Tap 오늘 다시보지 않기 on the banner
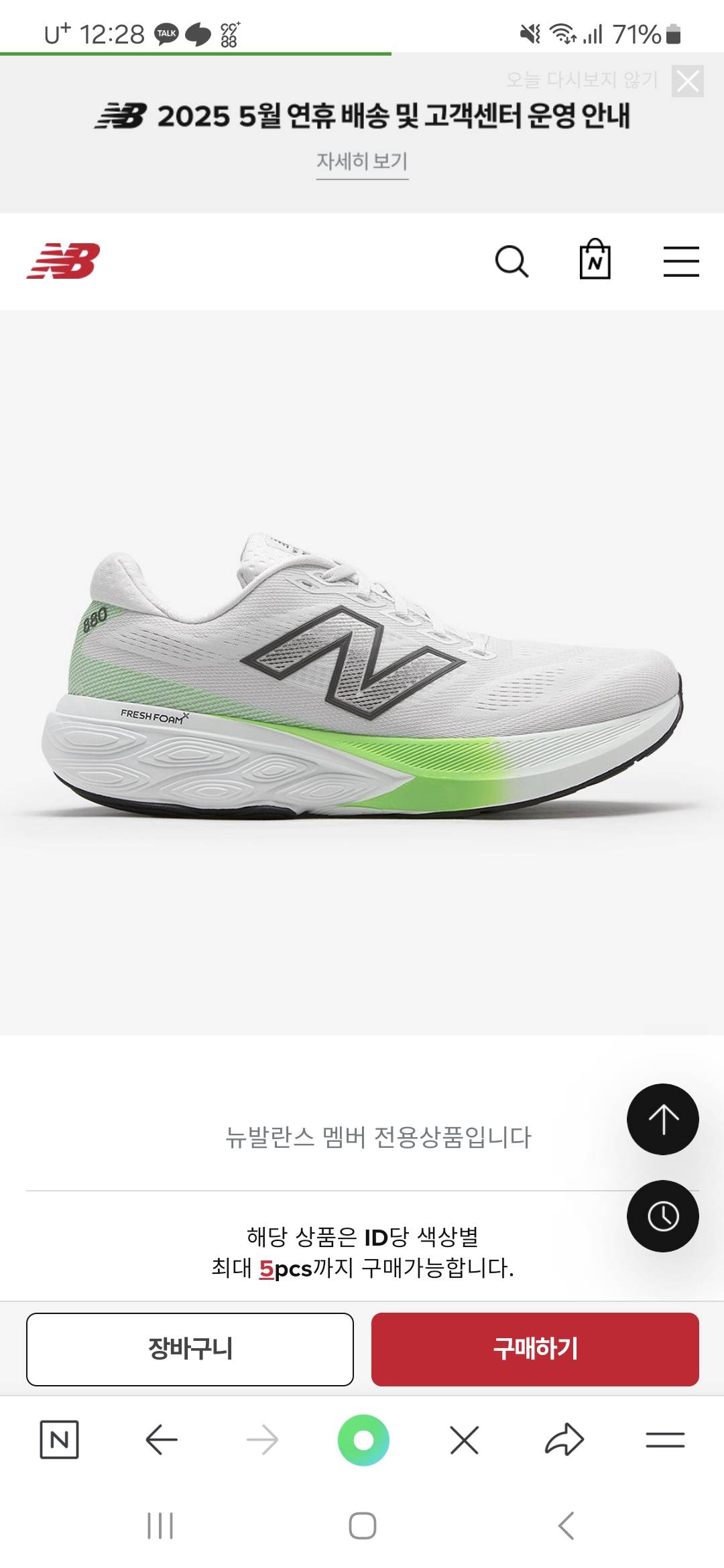Viewport: 724px width, 1568px height. (582, 80)
